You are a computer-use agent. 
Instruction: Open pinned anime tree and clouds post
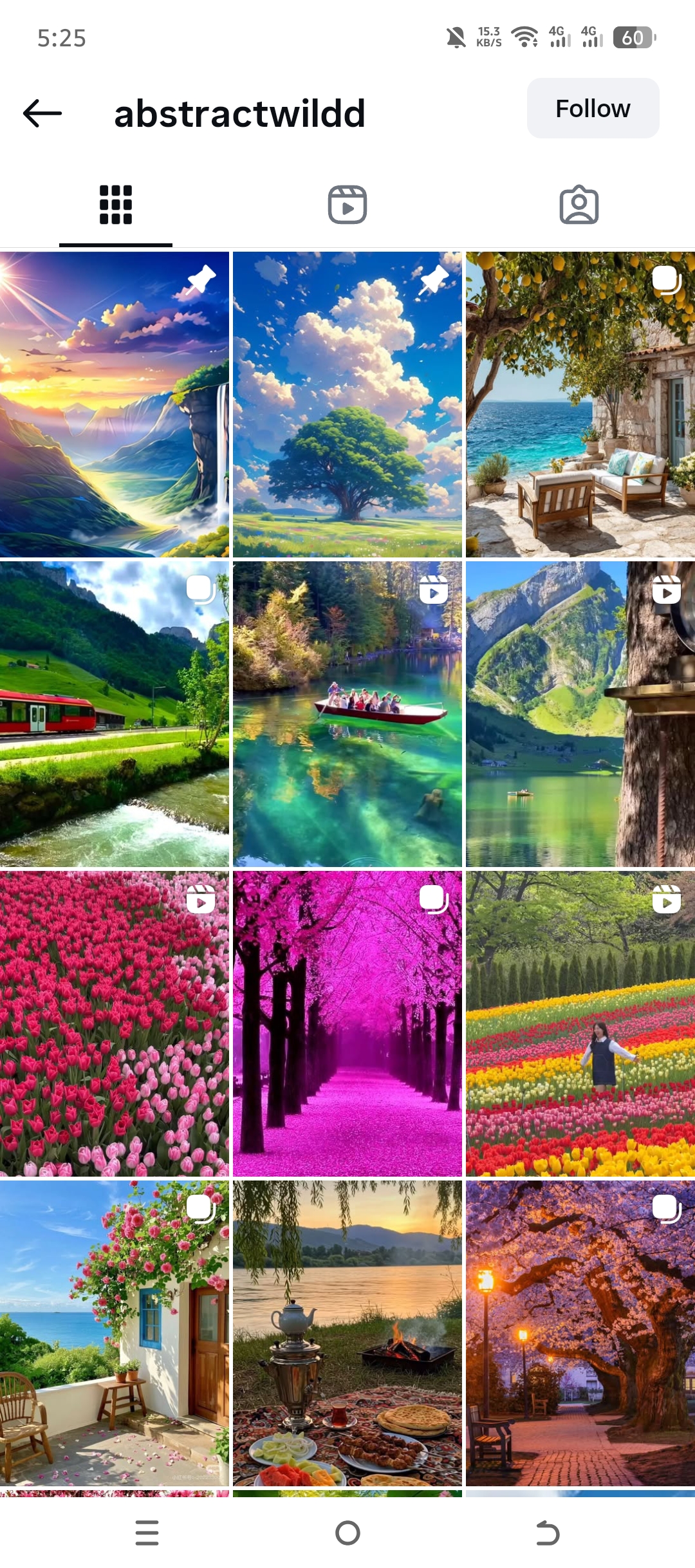pos(347,404)
